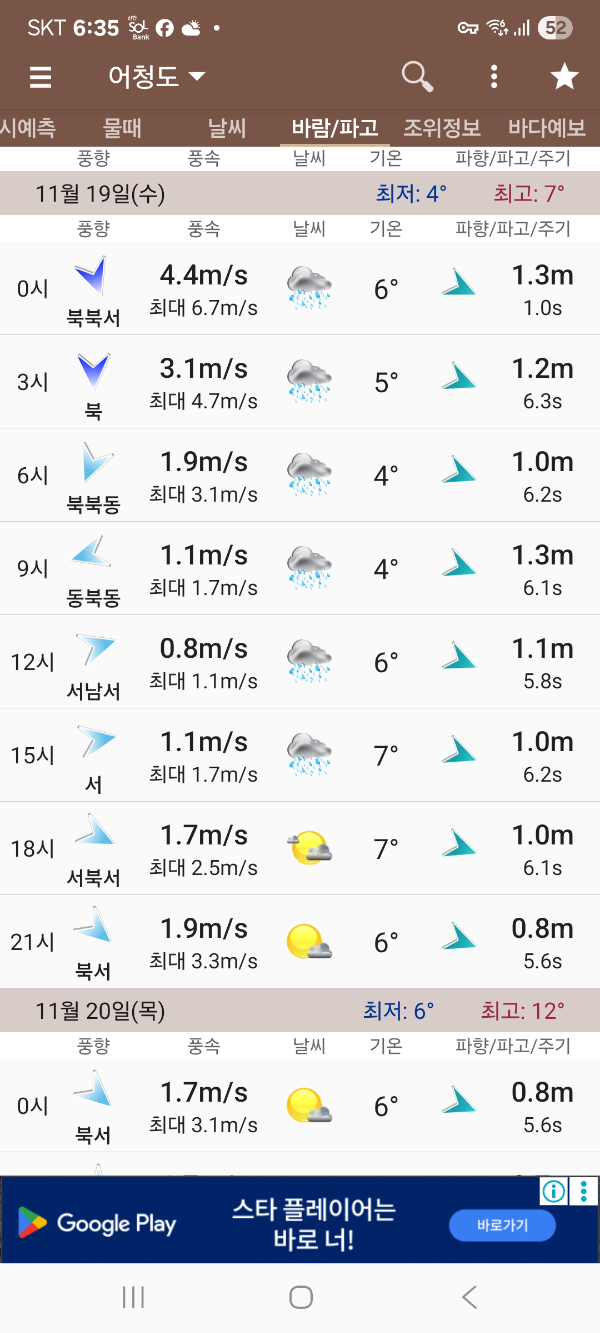This screenshot has width=600, height=1333.
Task: Open the 바다예보 tab
Action: click(547, 128)
